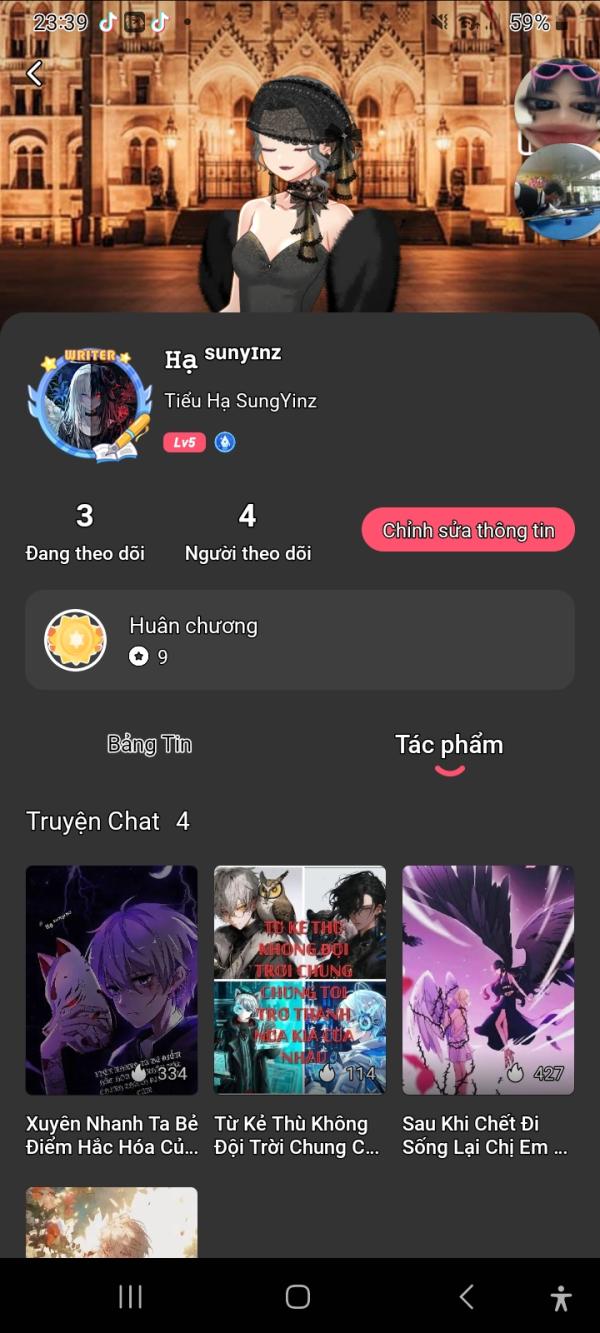The image size is (600, 1333).
Task: Select the Tác phẩm tab
Action: pyautogui.click(x=449, y=744)
